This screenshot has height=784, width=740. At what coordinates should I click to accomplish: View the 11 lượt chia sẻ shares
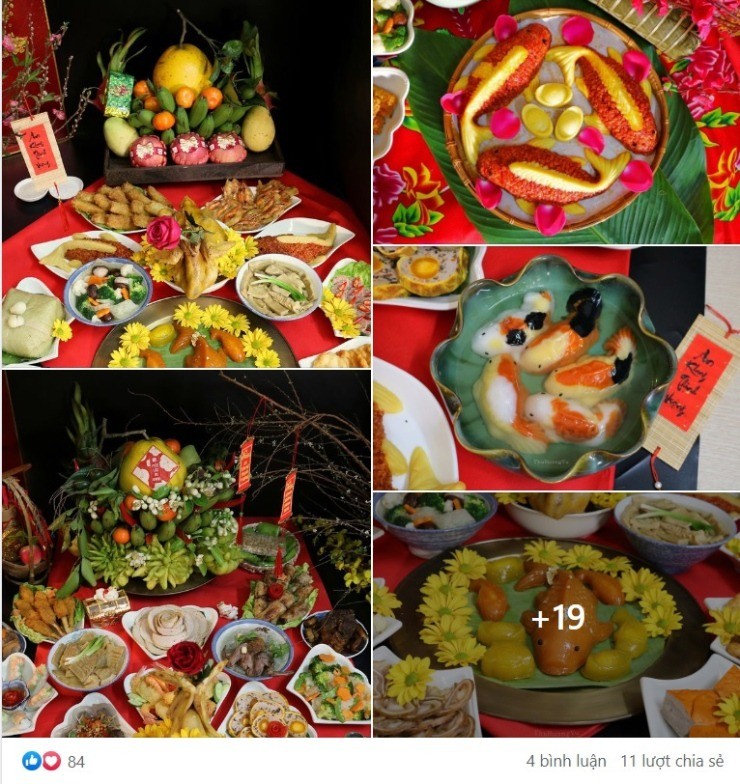coord(672,762)
